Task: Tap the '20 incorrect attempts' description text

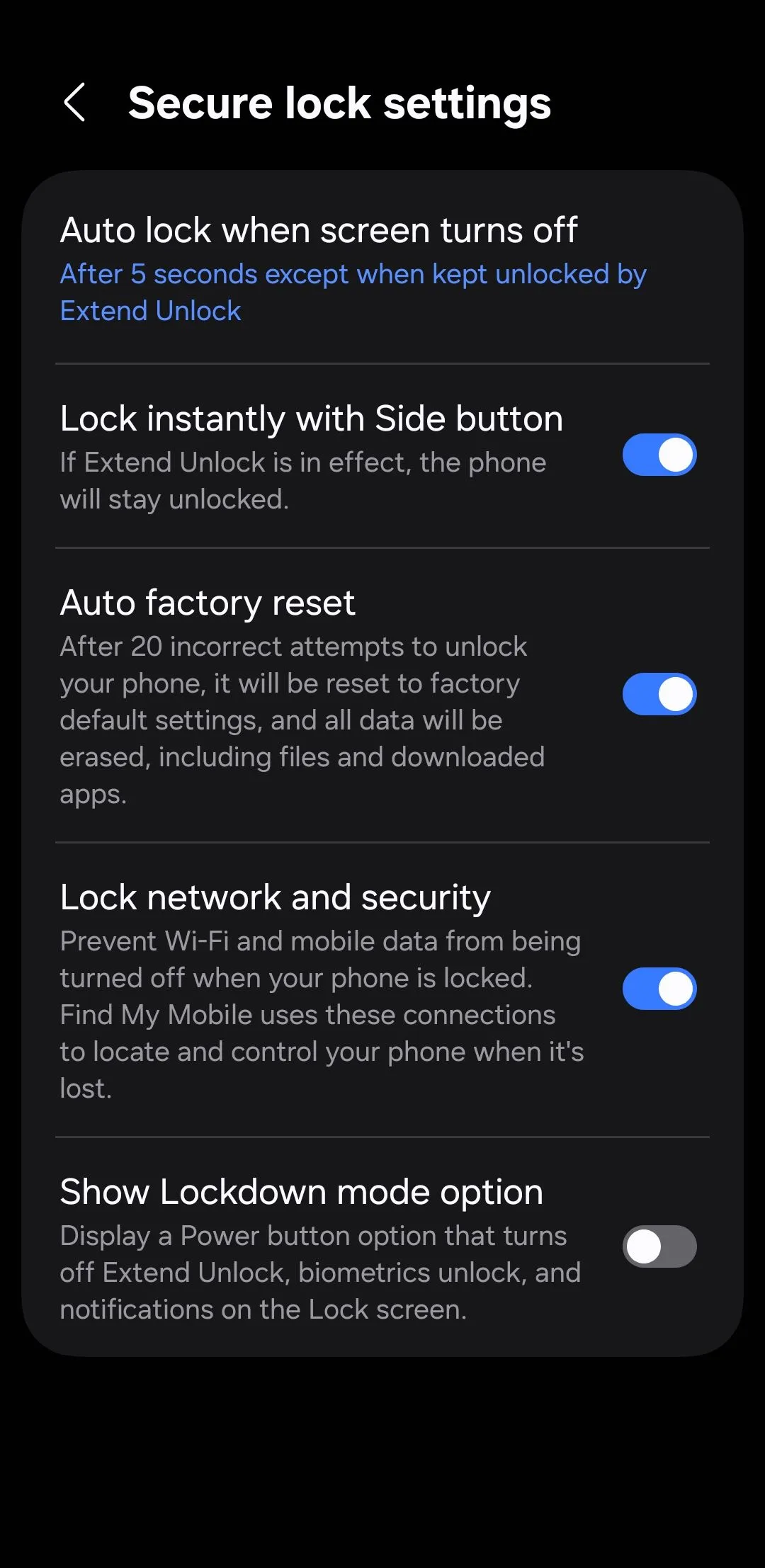Action: coord(294,647)
